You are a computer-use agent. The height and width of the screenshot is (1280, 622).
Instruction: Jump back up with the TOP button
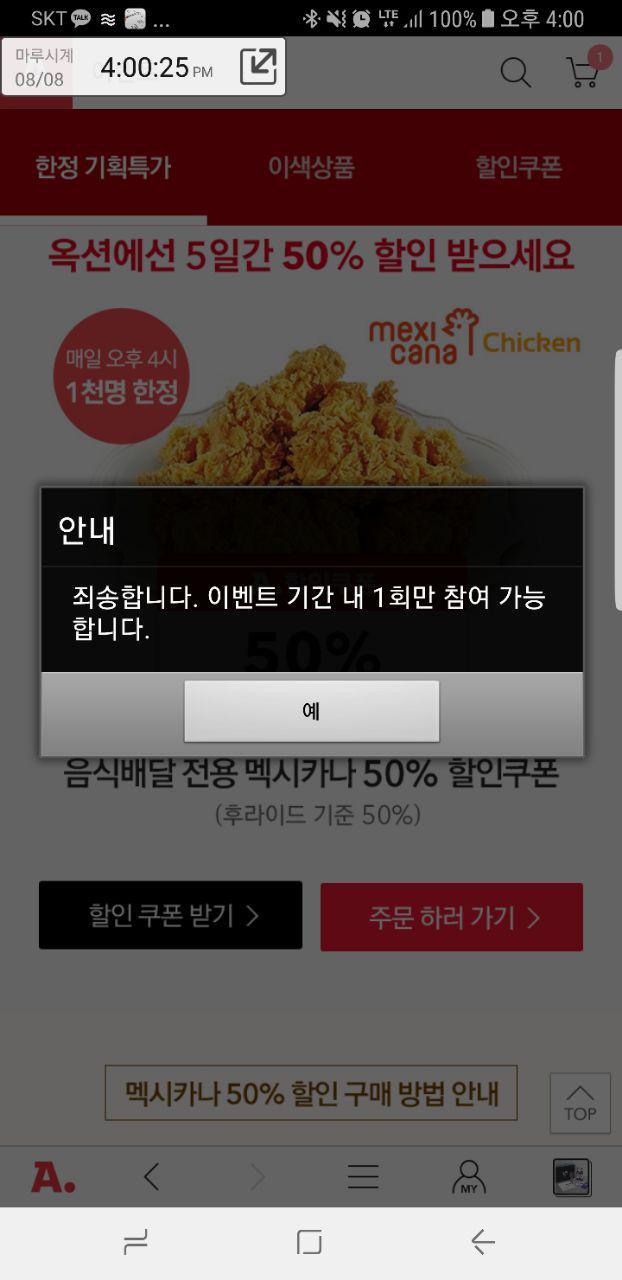pyautogui.click(x=580, y=1103)
